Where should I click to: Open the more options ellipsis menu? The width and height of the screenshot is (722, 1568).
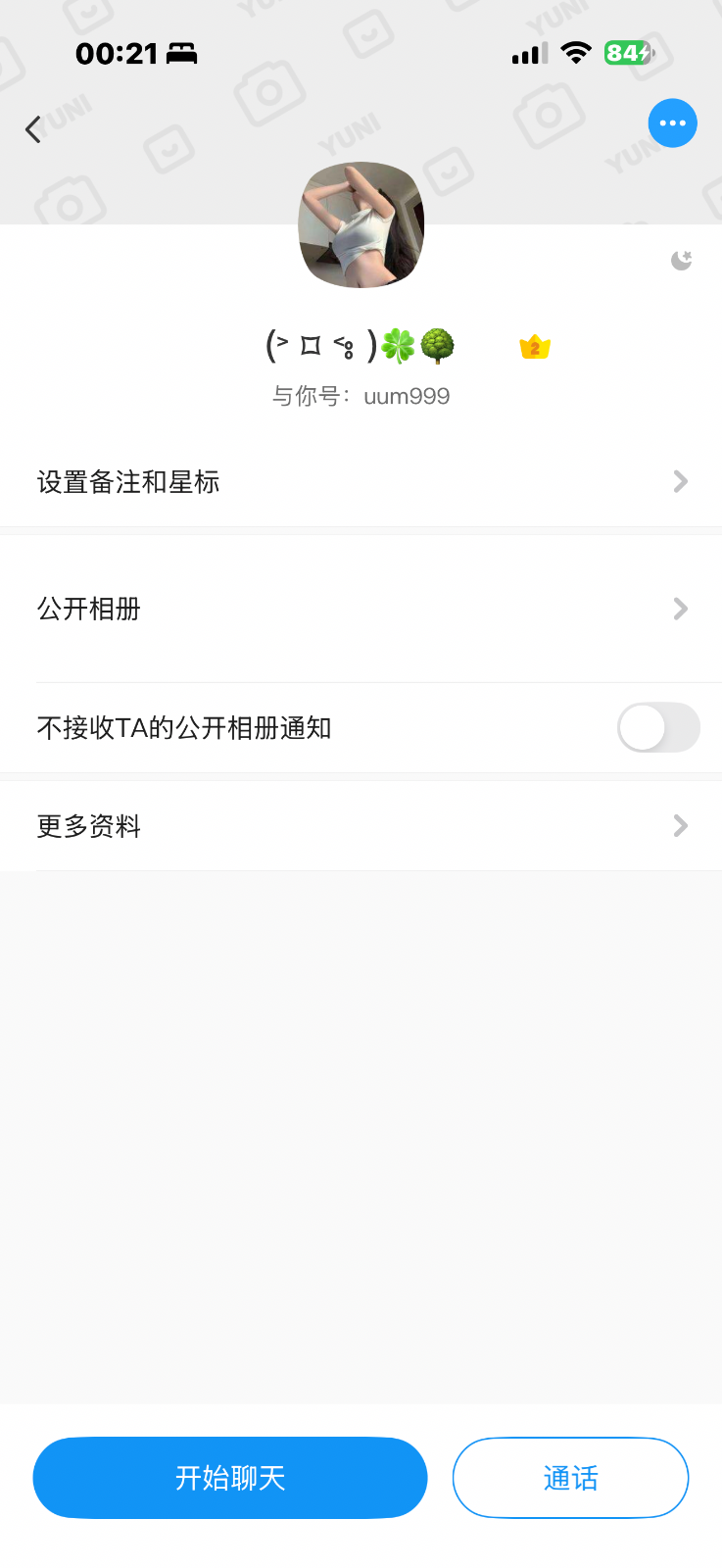point(672,122)
